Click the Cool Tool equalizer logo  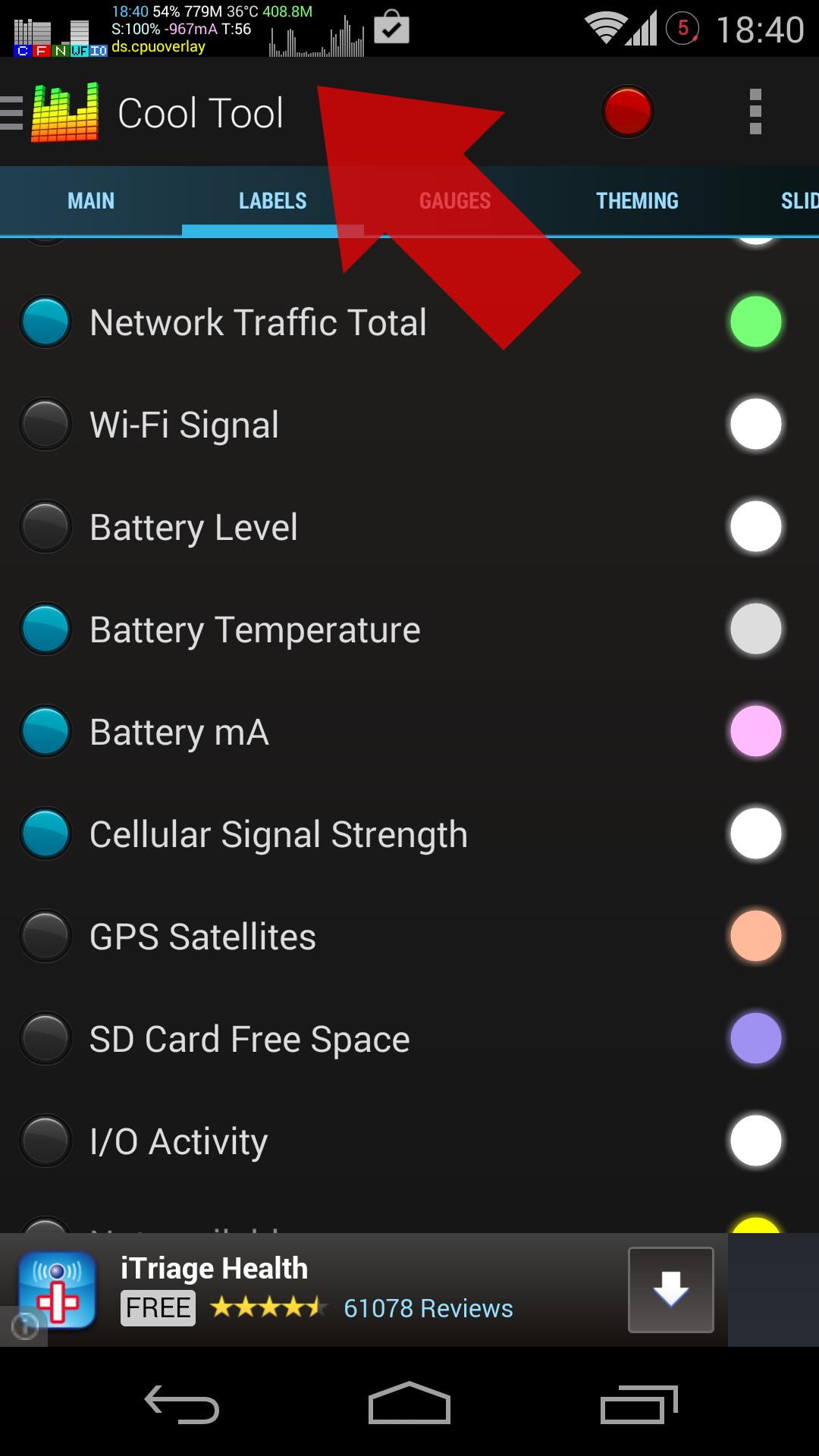(64, 111)
